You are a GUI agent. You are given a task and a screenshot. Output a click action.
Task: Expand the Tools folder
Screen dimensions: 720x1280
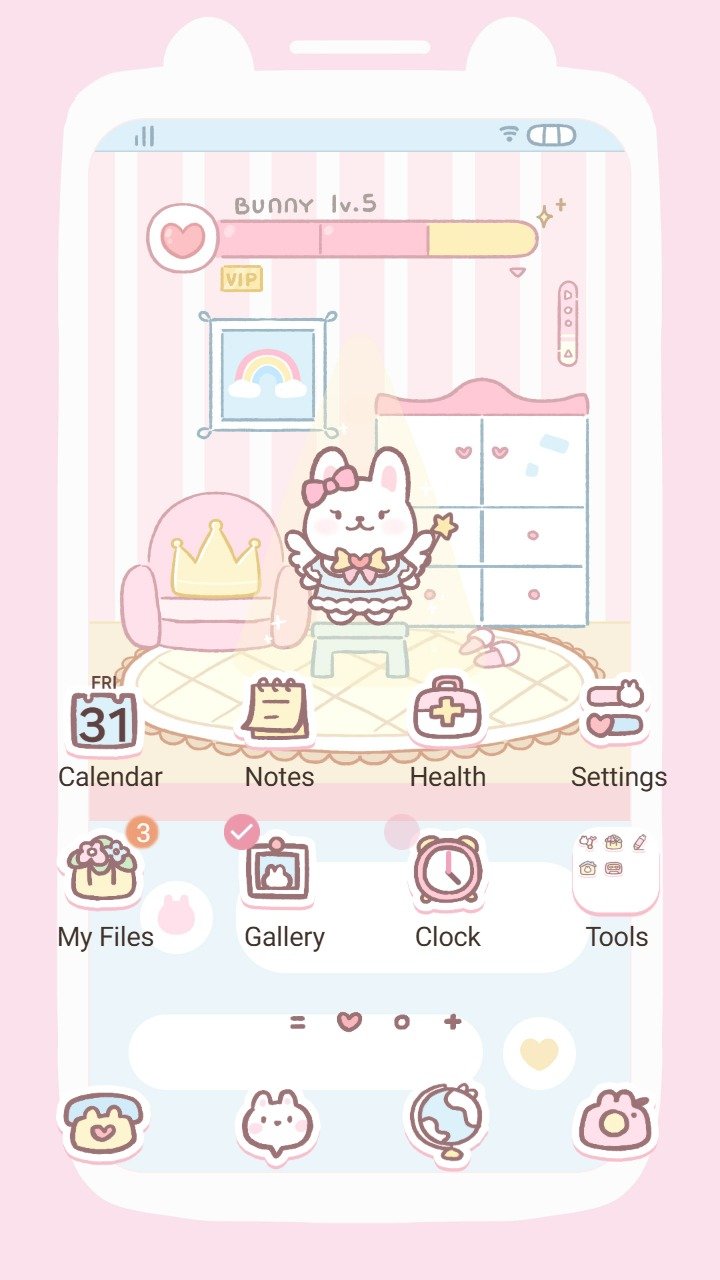coord(615,870)
